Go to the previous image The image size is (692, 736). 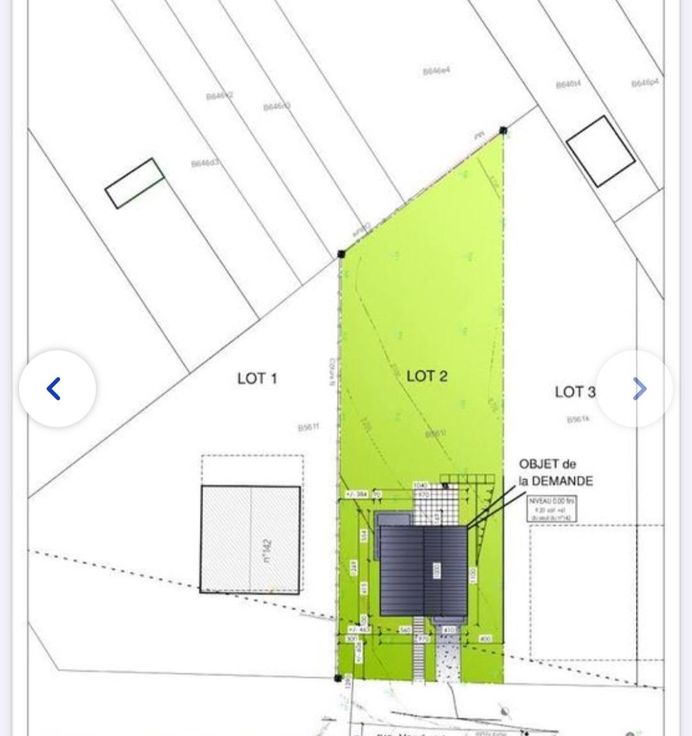tap(57, 389)
